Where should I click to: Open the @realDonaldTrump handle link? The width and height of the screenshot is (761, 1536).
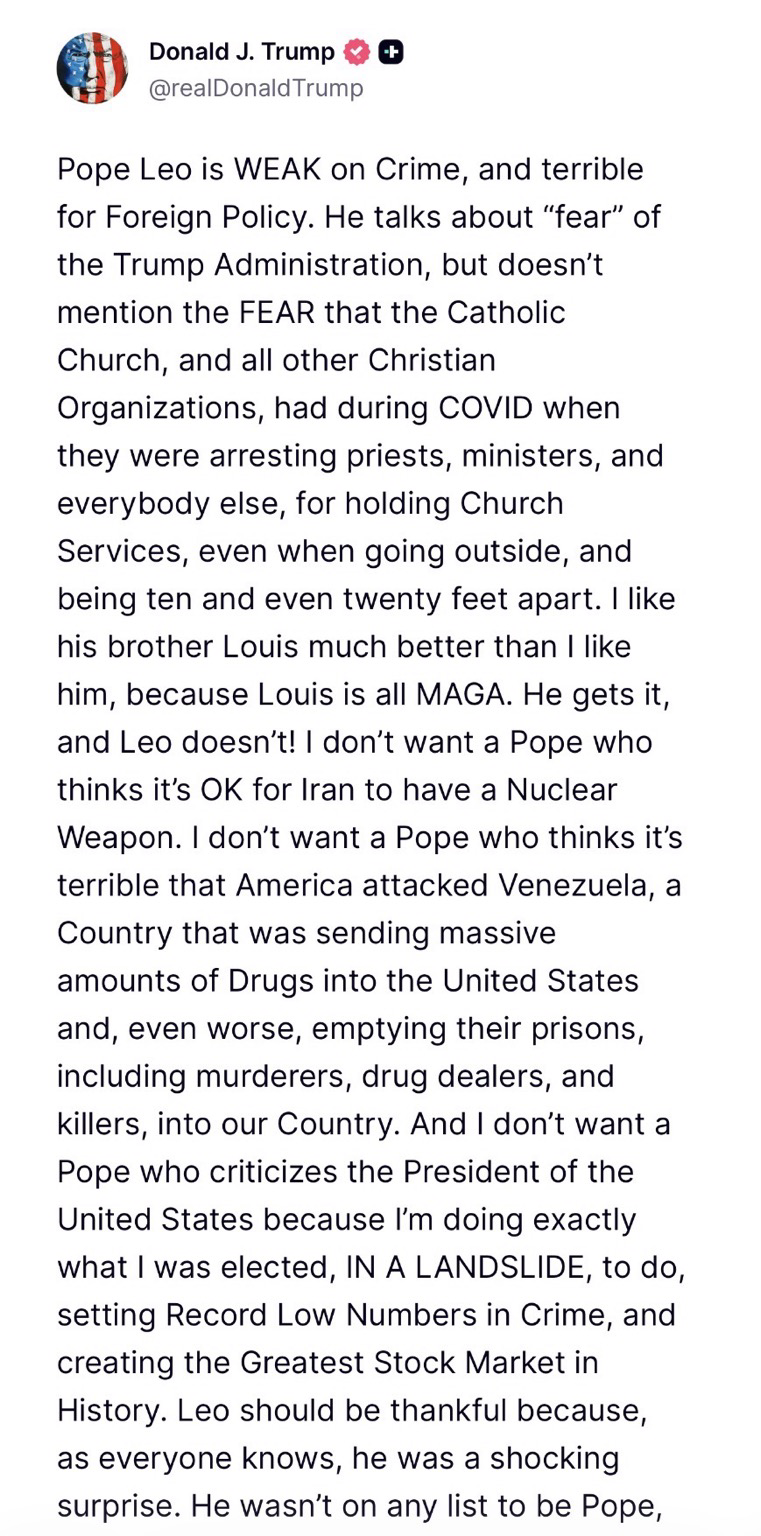coord(256,88)
